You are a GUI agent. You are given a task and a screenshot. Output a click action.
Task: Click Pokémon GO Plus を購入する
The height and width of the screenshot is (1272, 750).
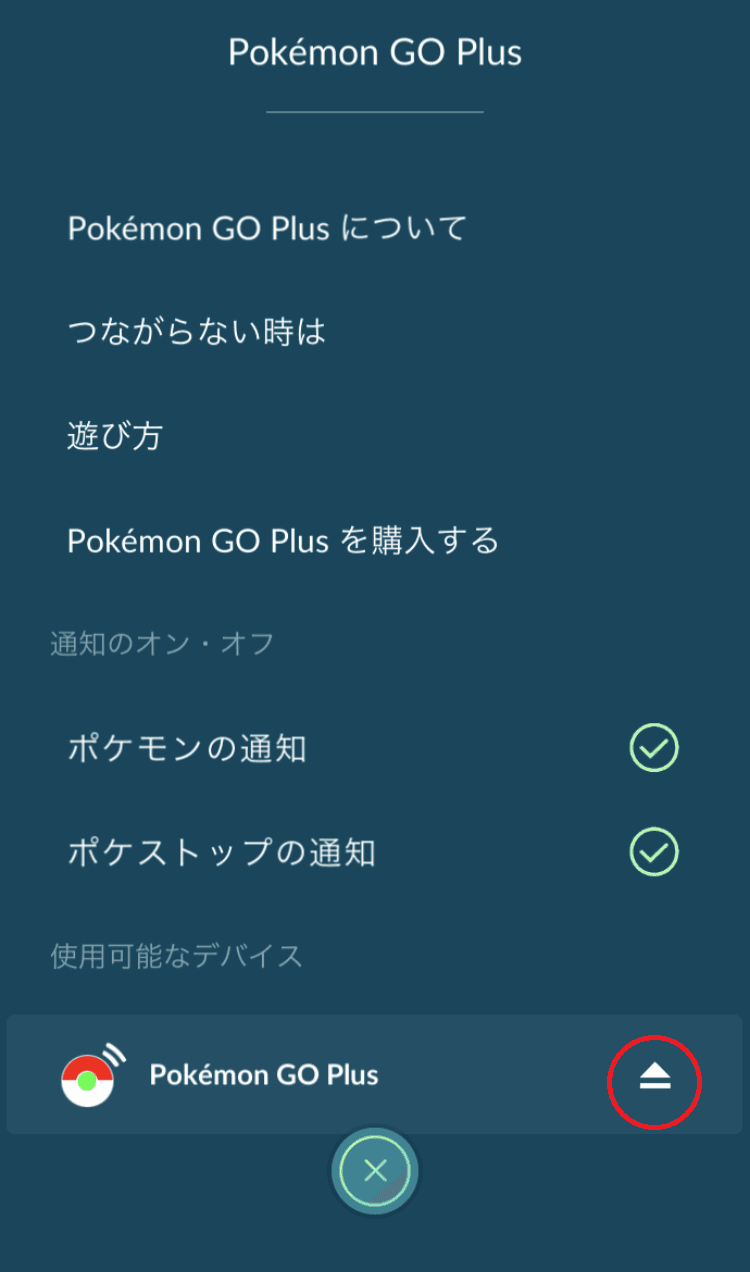(x=283, y=540)
